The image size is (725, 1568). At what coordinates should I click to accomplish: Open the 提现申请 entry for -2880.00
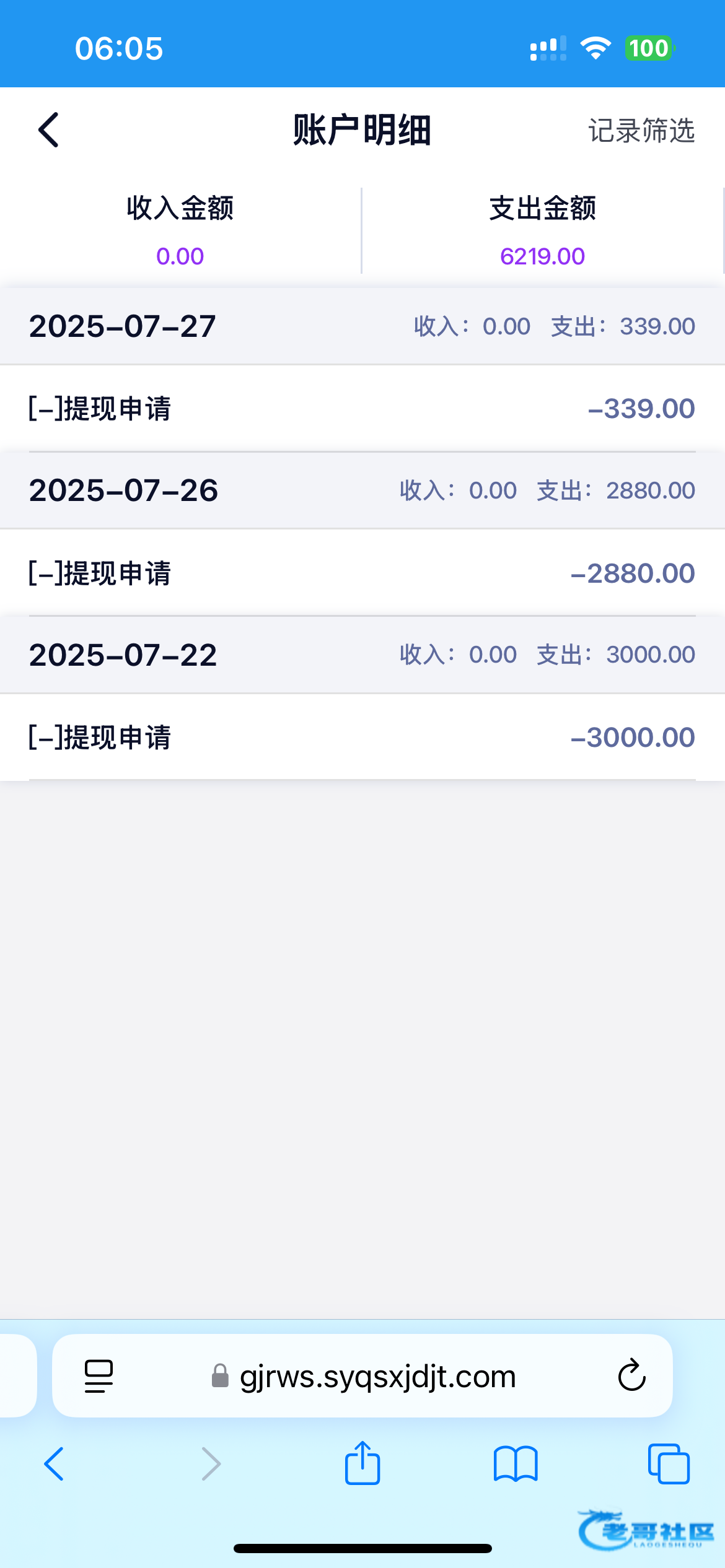click(x=362, y=573)
